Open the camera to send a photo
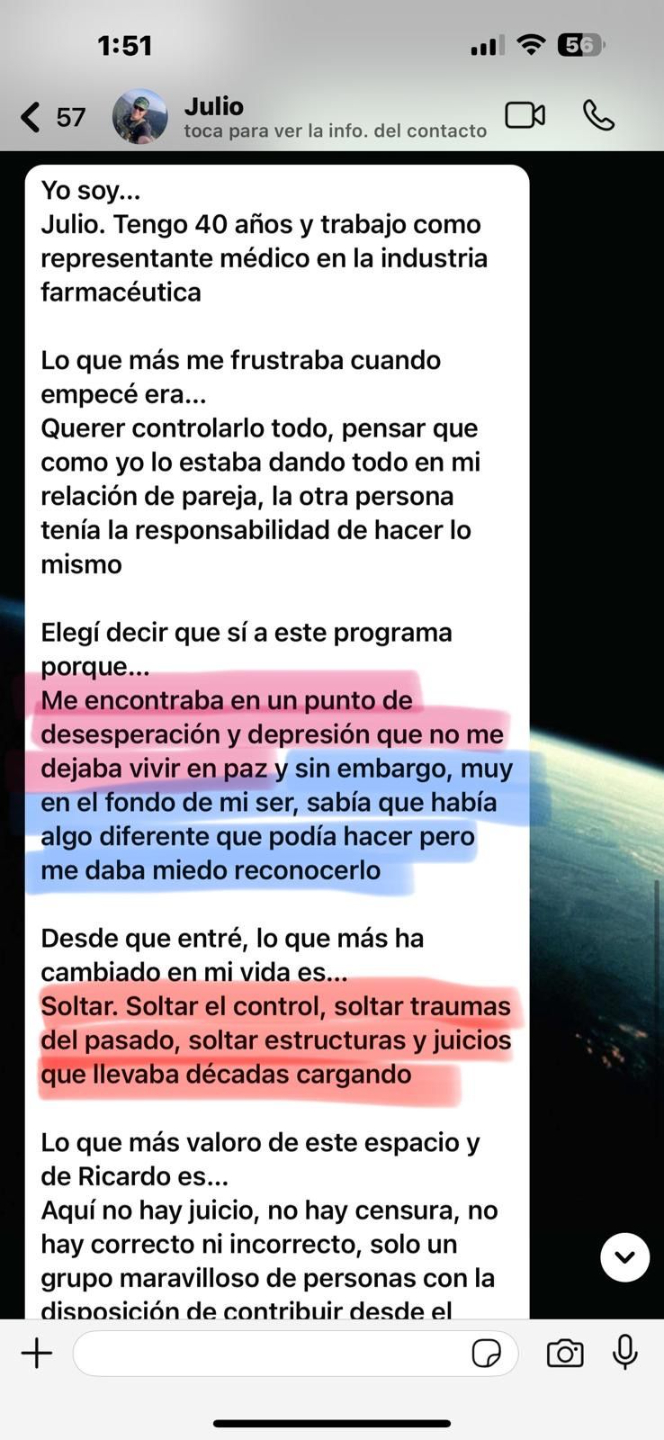This screenshot has height=1440, width=664. (565, 1354)
